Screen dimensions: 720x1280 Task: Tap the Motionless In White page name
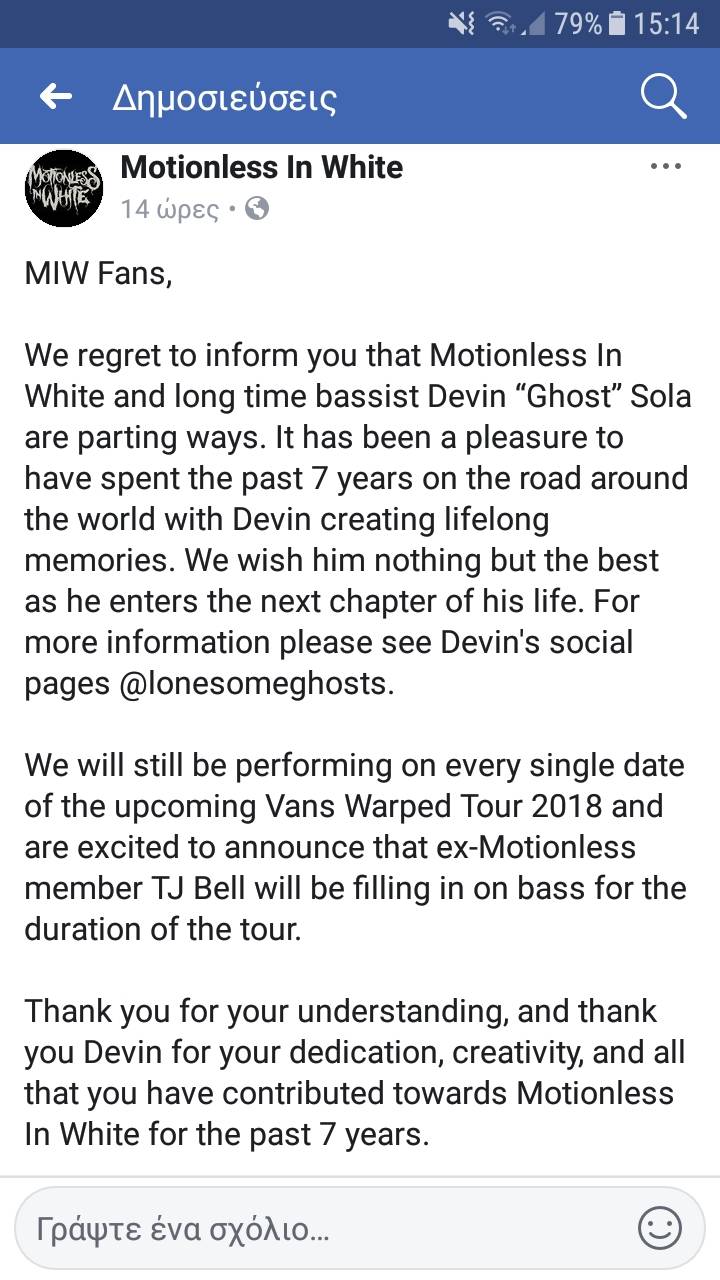click(261, 167)
